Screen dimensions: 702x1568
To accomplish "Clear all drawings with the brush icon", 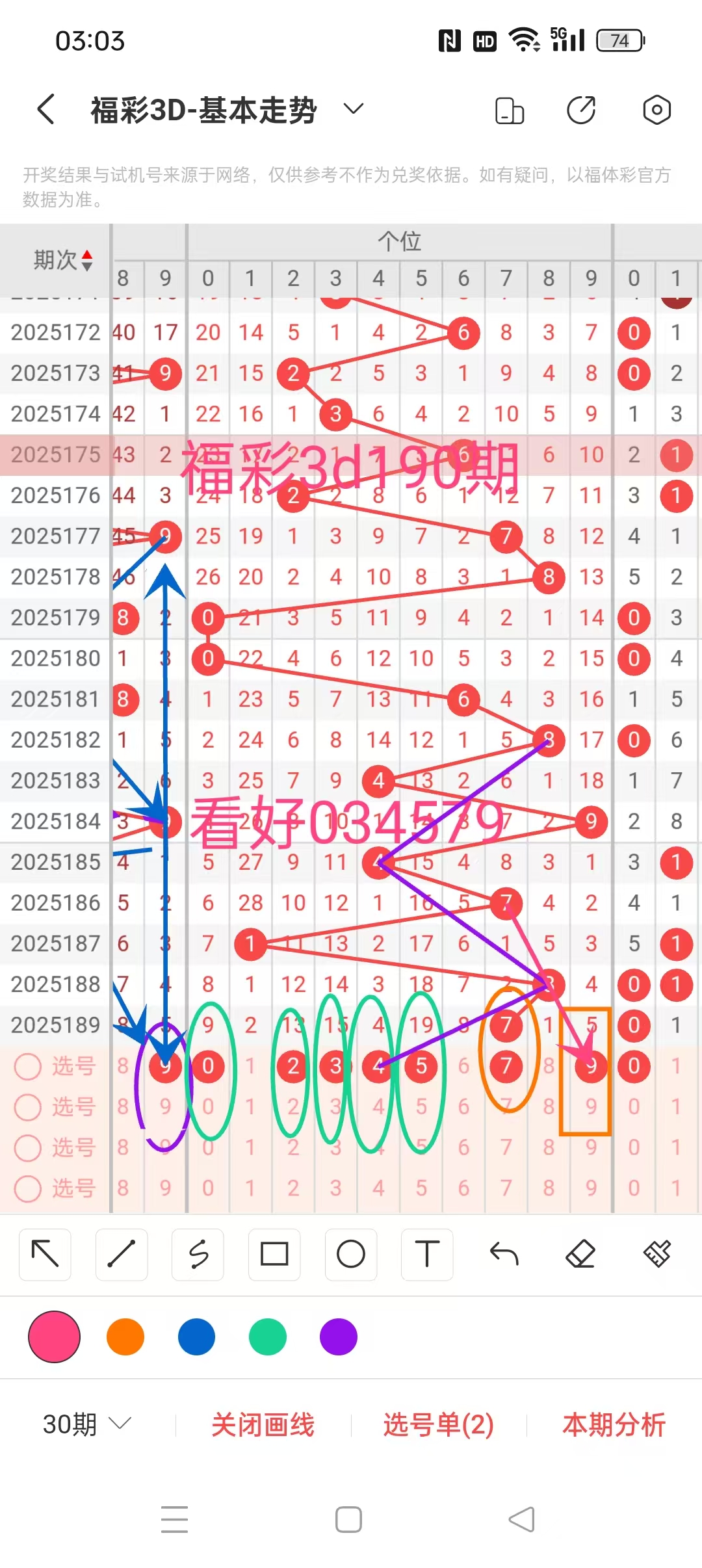I will (x=656, y=1254).
